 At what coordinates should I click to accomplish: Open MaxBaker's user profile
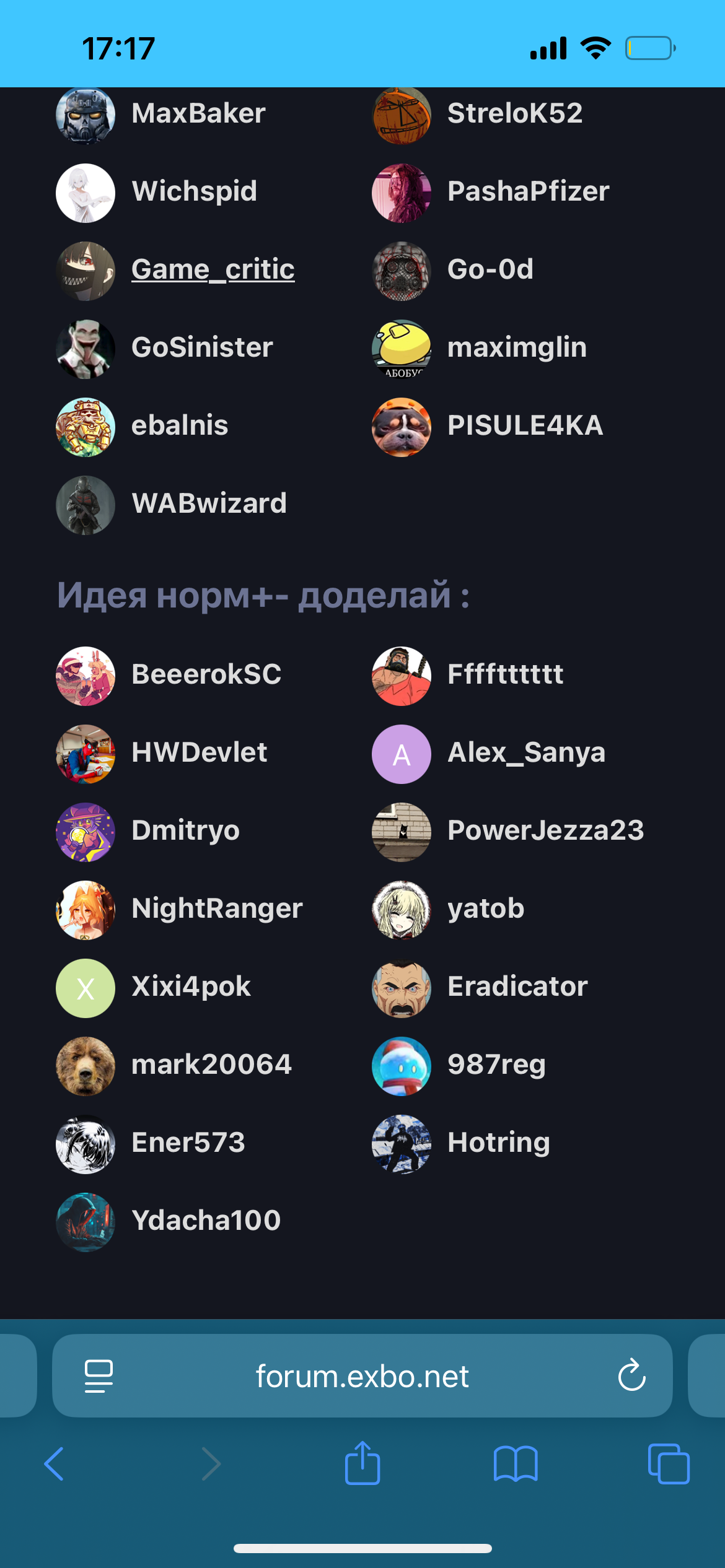(x=198, y=114)
